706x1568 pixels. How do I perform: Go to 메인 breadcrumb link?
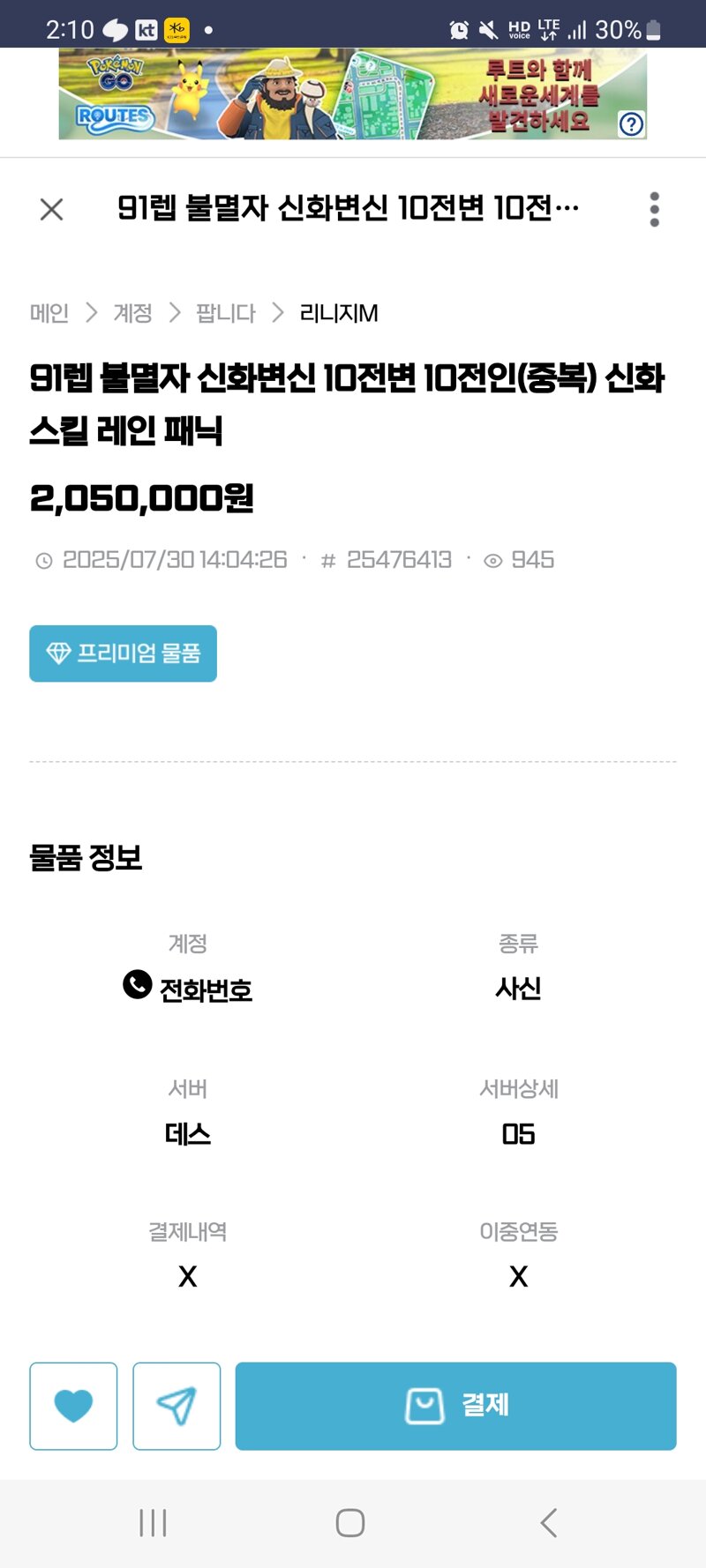[49, 313]
